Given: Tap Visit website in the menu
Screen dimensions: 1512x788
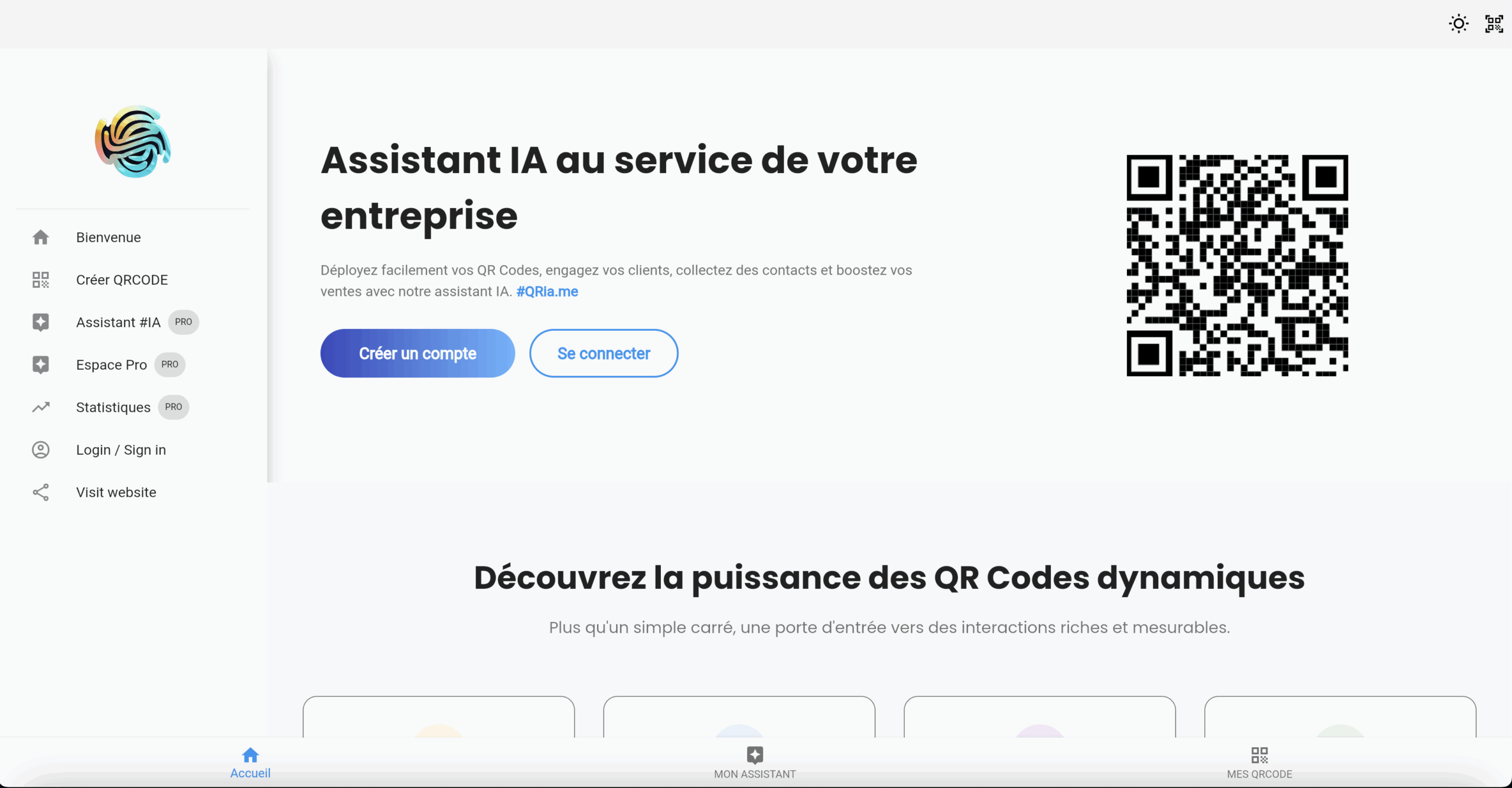Looking at the screenshot, I should (x=116, y=493).
